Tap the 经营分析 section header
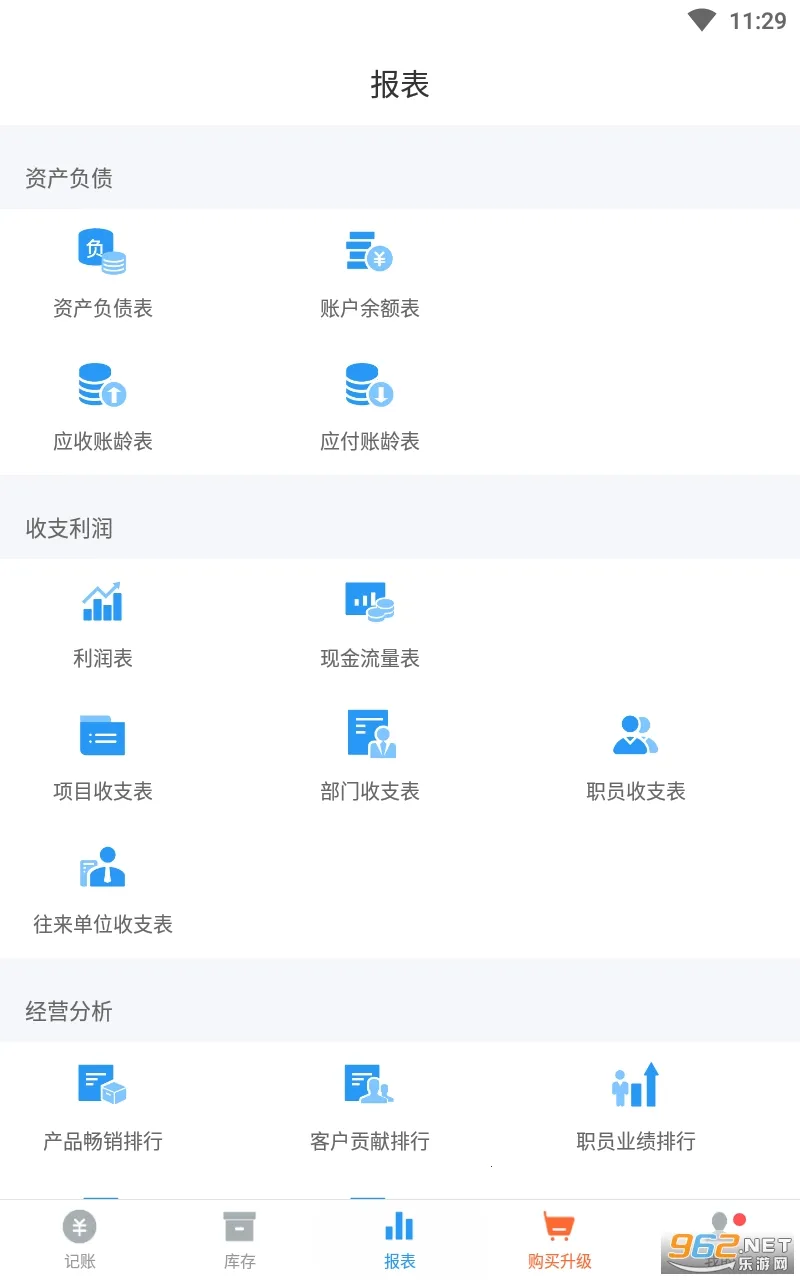800x1280 pixels. pyautogui.click(x=67, y=1012)
